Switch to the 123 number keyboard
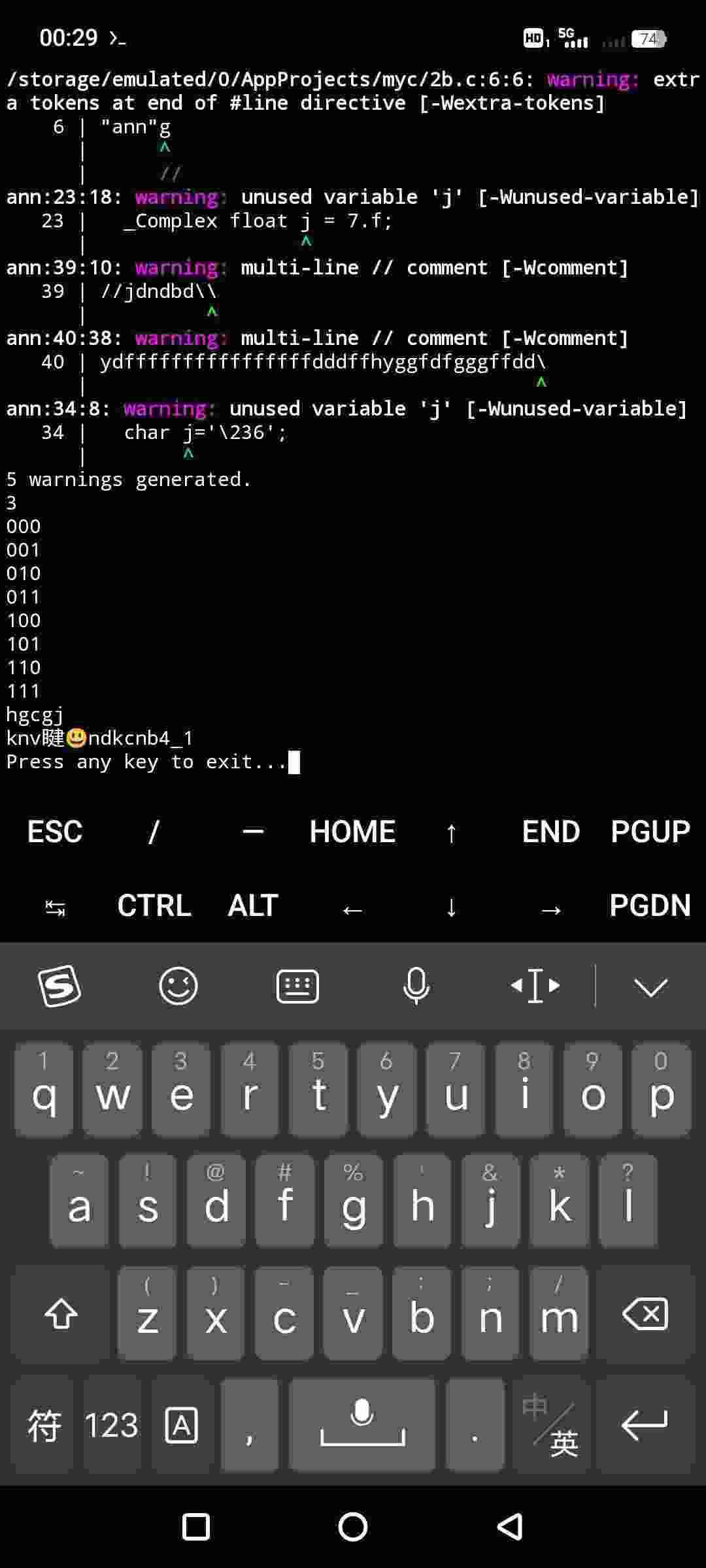The image size is (706, 1568). (111, 1424)
